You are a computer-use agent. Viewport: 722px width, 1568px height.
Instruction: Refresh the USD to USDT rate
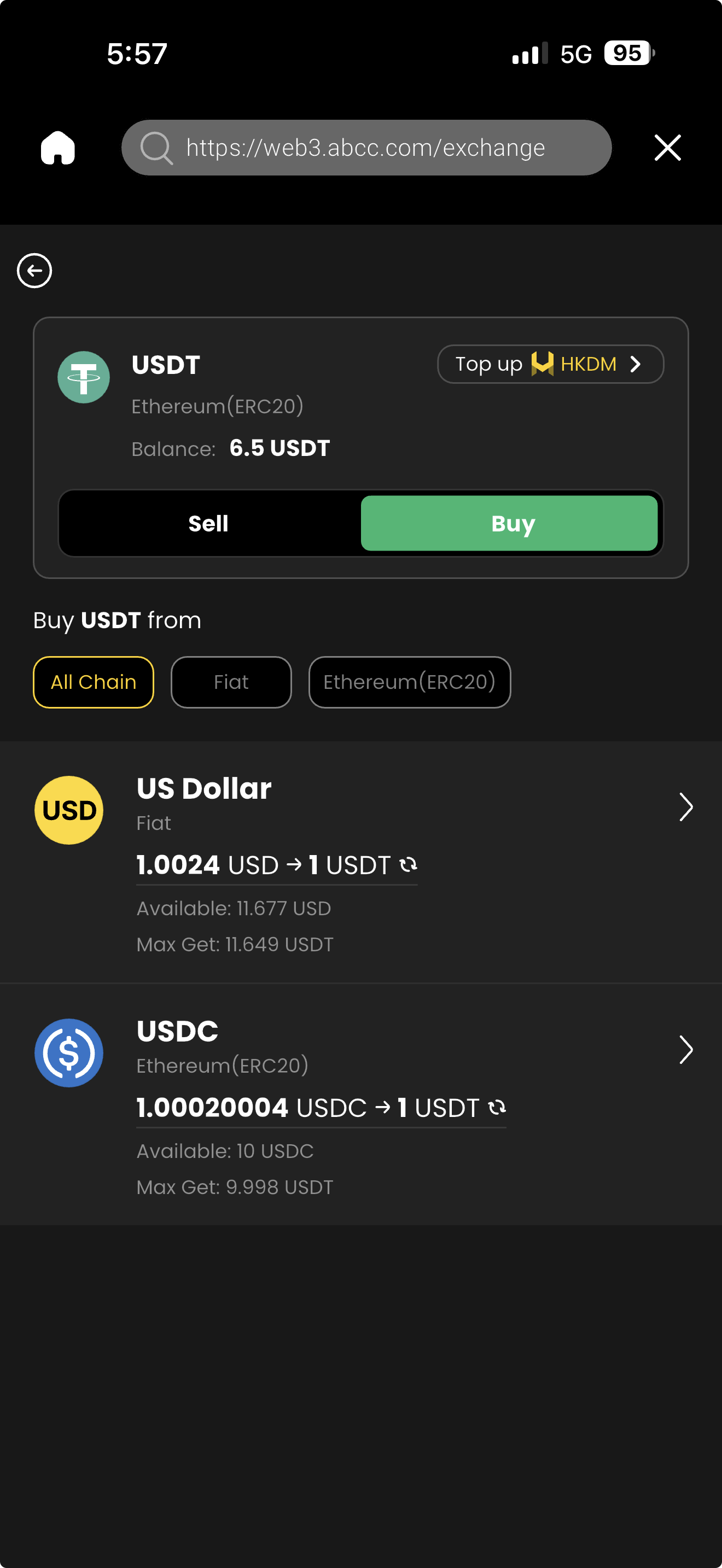409,864
